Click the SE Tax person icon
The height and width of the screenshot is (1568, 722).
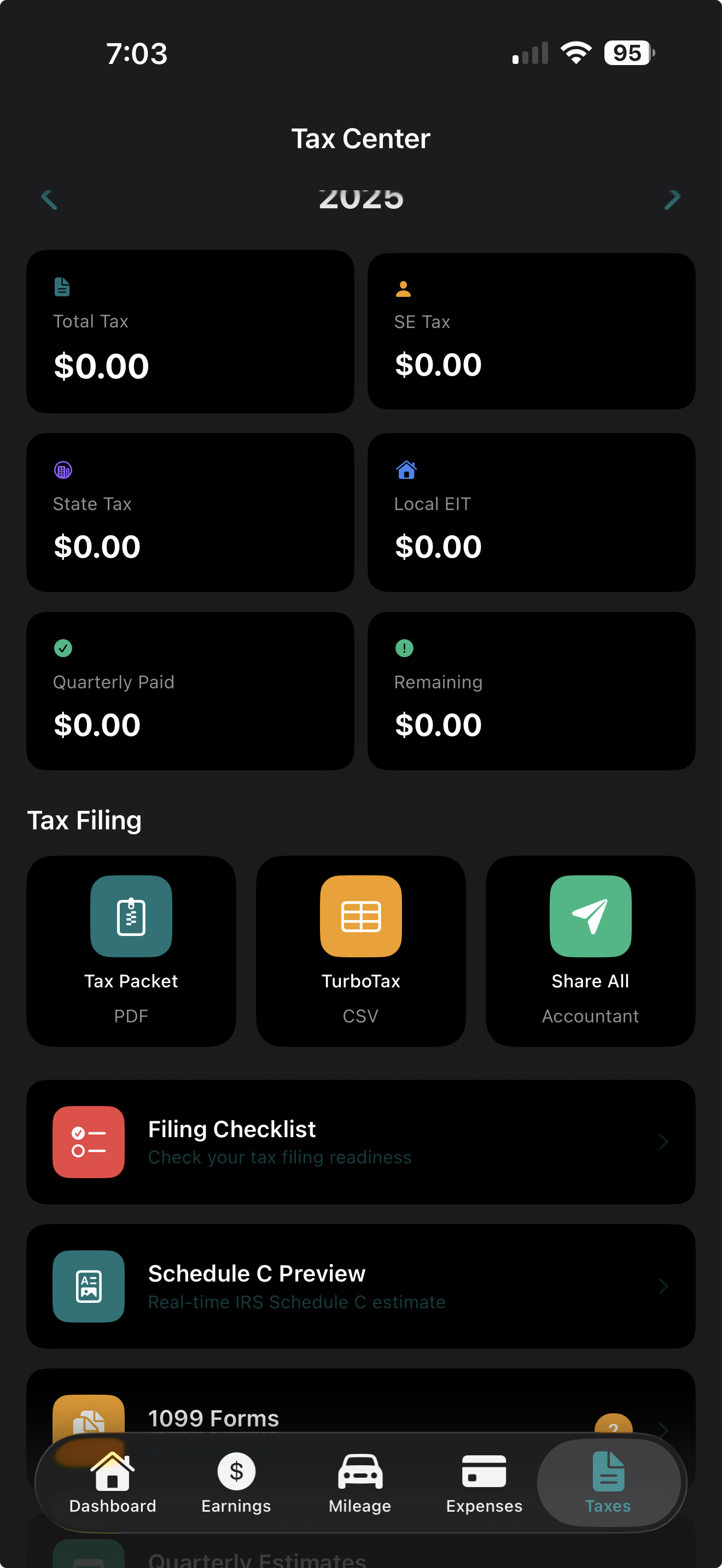(403, 289)
